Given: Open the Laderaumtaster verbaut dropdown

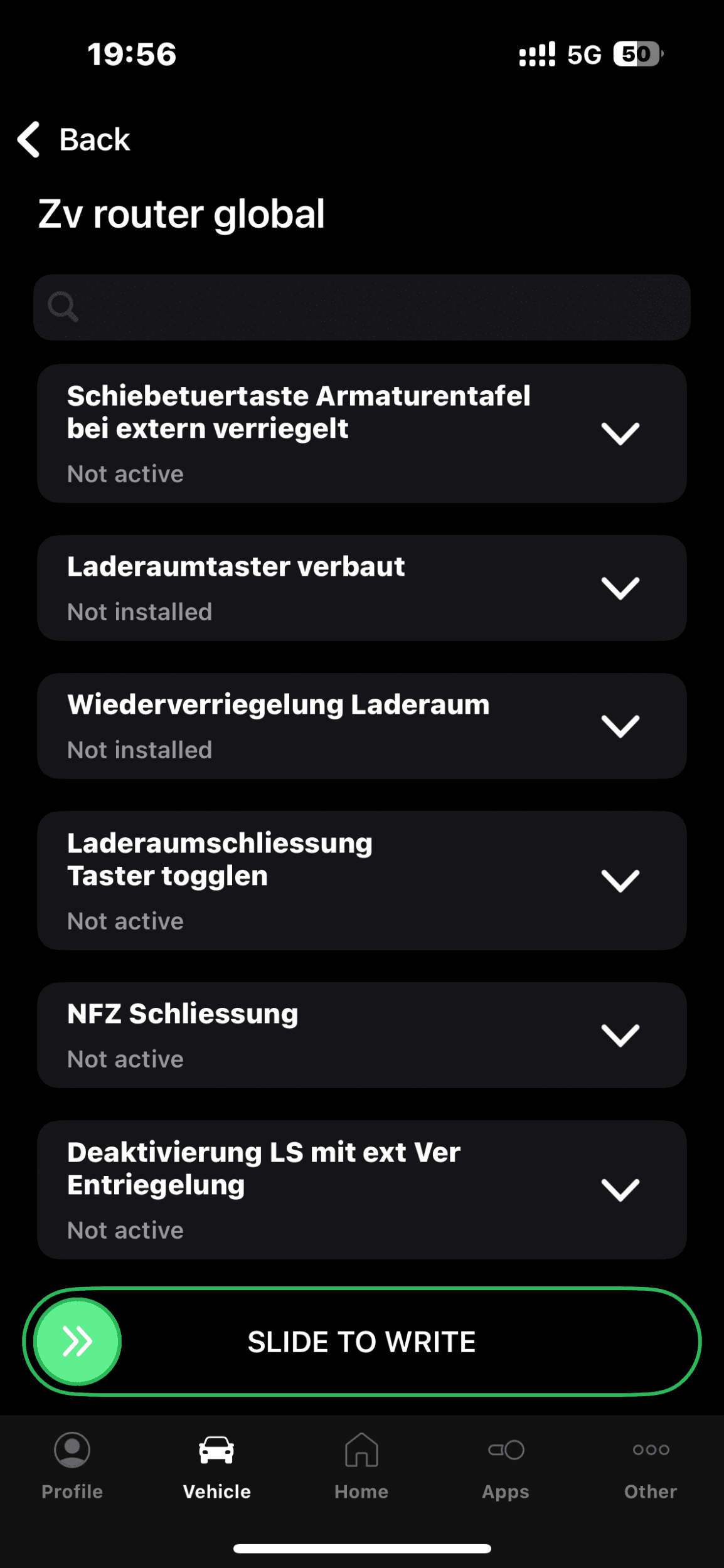Looking at the screenshot, I should 619,588.
